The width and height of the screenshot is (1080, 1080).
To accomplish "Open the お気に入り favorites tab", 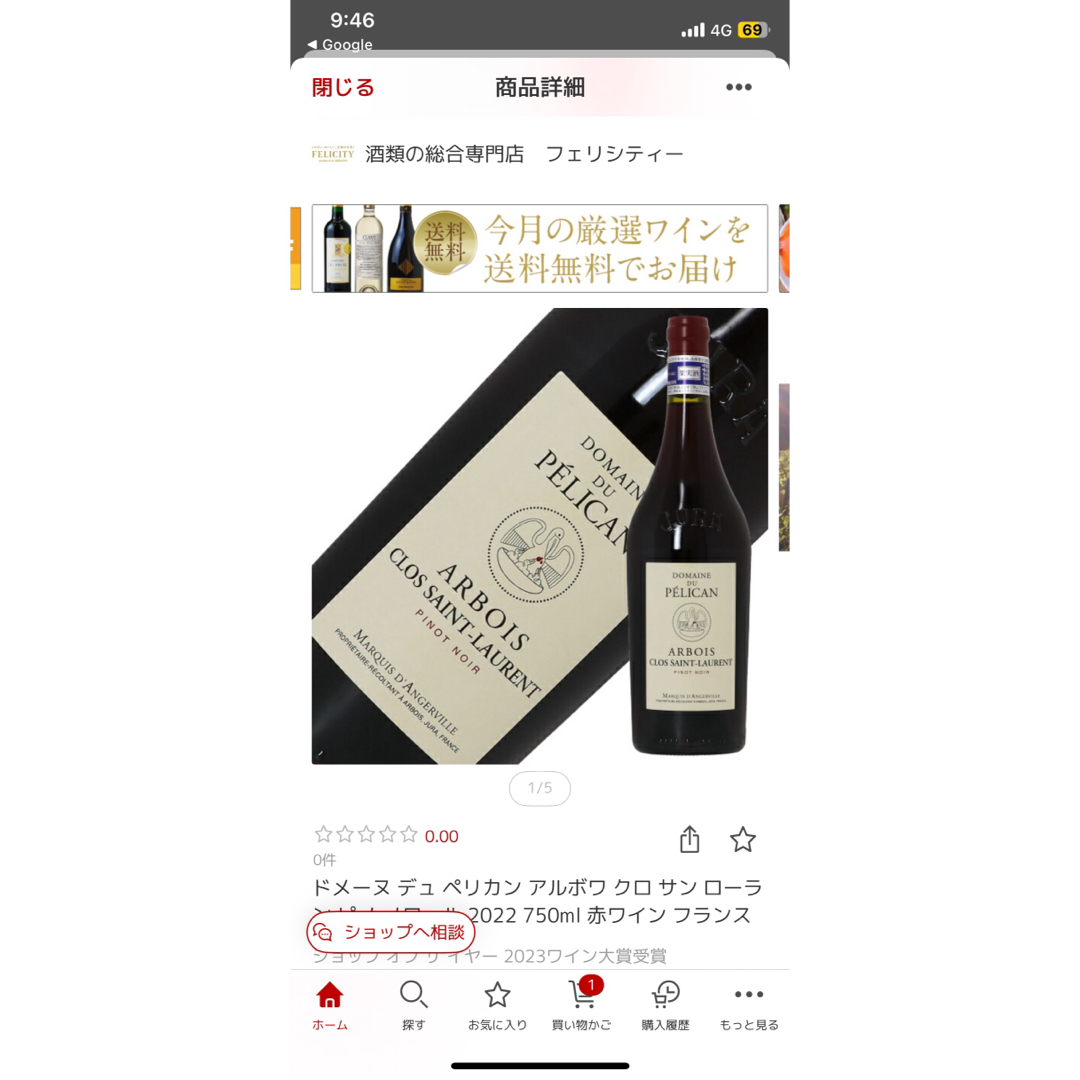I will click(x=497, y=1006).
